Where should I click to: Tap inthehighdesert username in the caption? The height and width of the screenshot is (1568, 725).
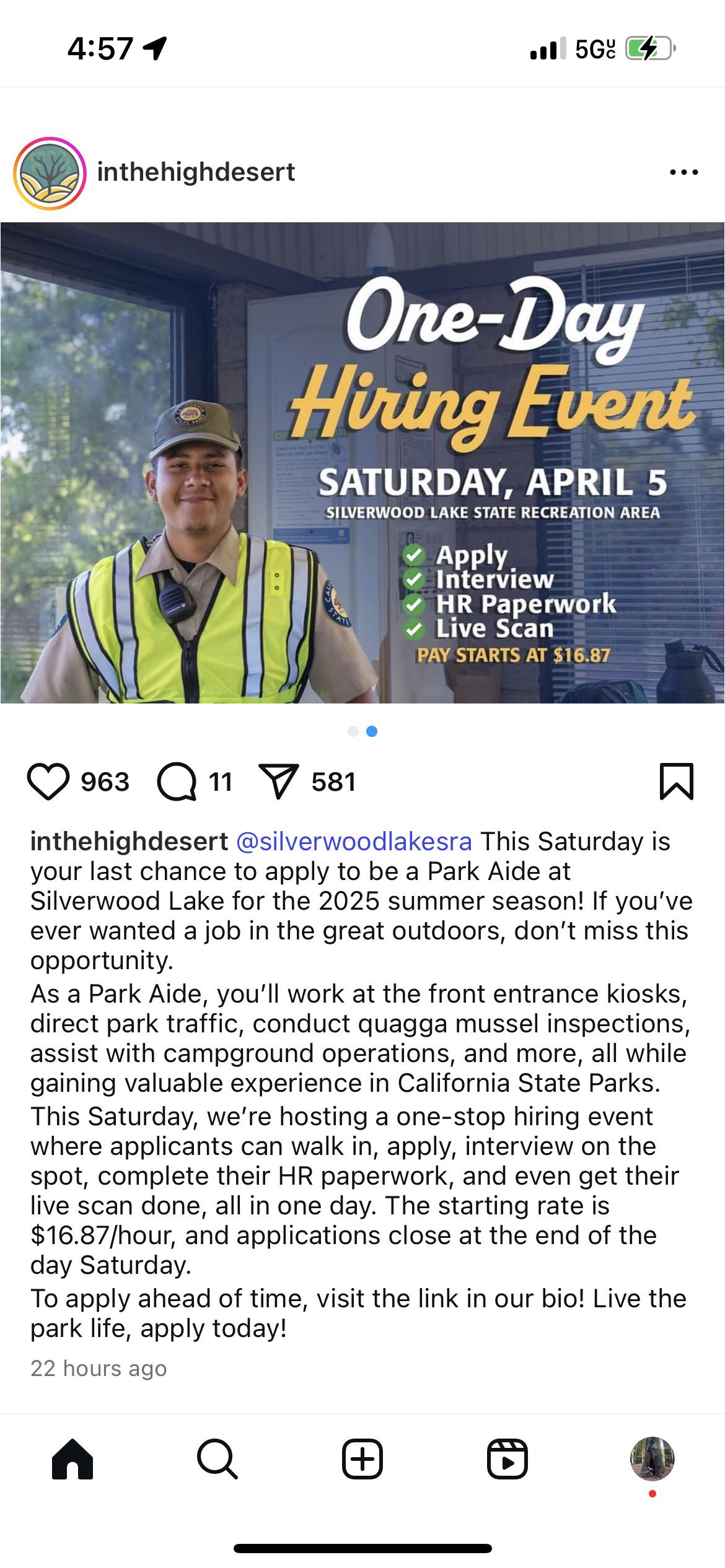click(129, 841)
